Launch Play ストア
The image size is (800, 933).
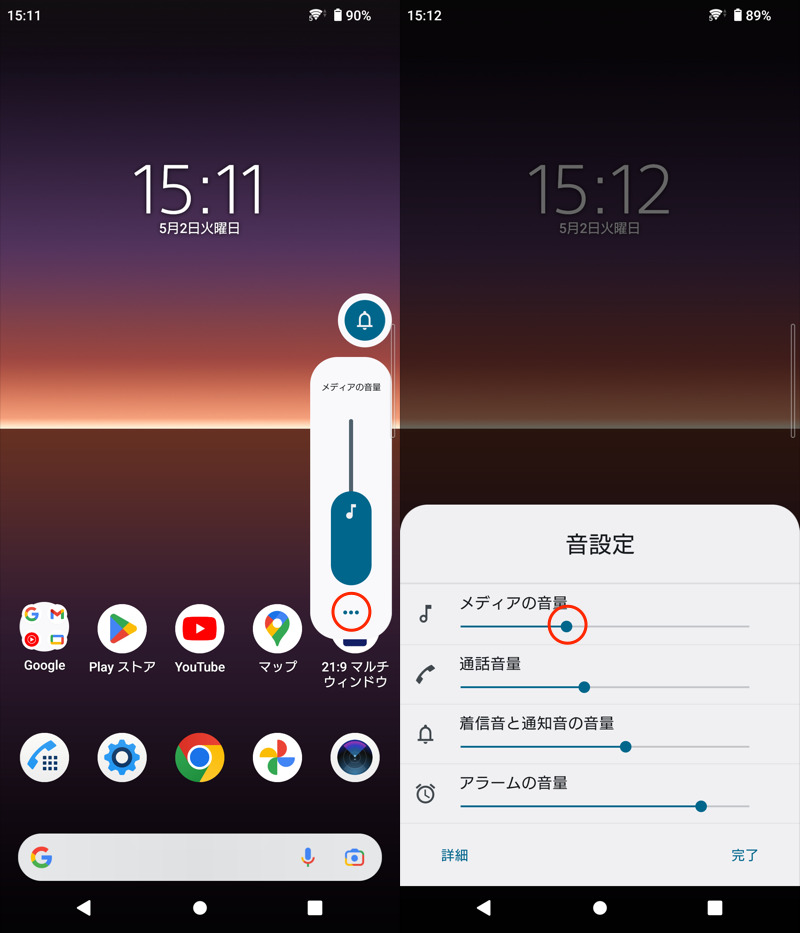coord(122,628)
